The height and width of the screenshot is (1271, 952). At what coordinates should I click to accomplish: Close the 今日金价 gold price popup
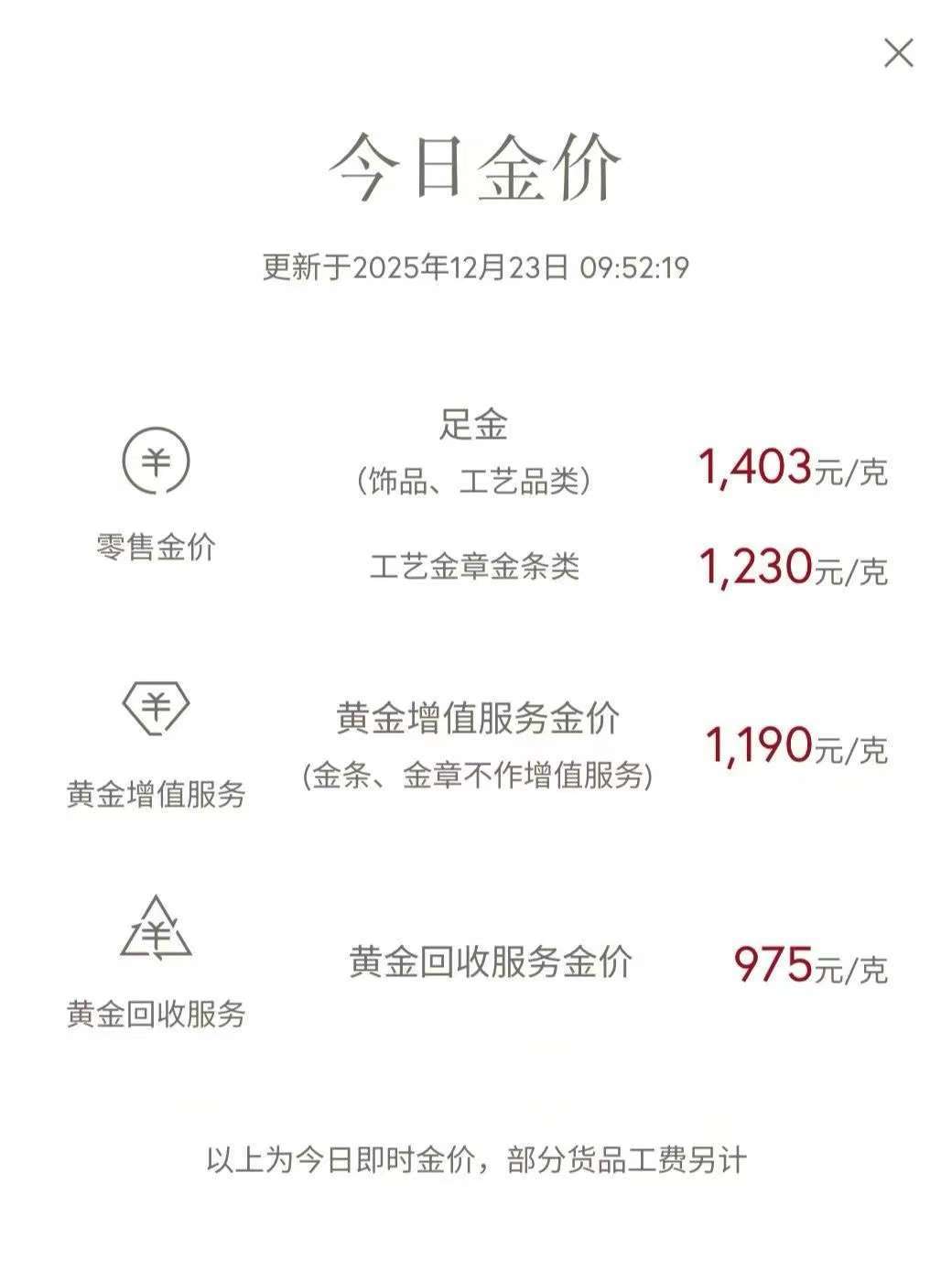[x=898, y=53]
